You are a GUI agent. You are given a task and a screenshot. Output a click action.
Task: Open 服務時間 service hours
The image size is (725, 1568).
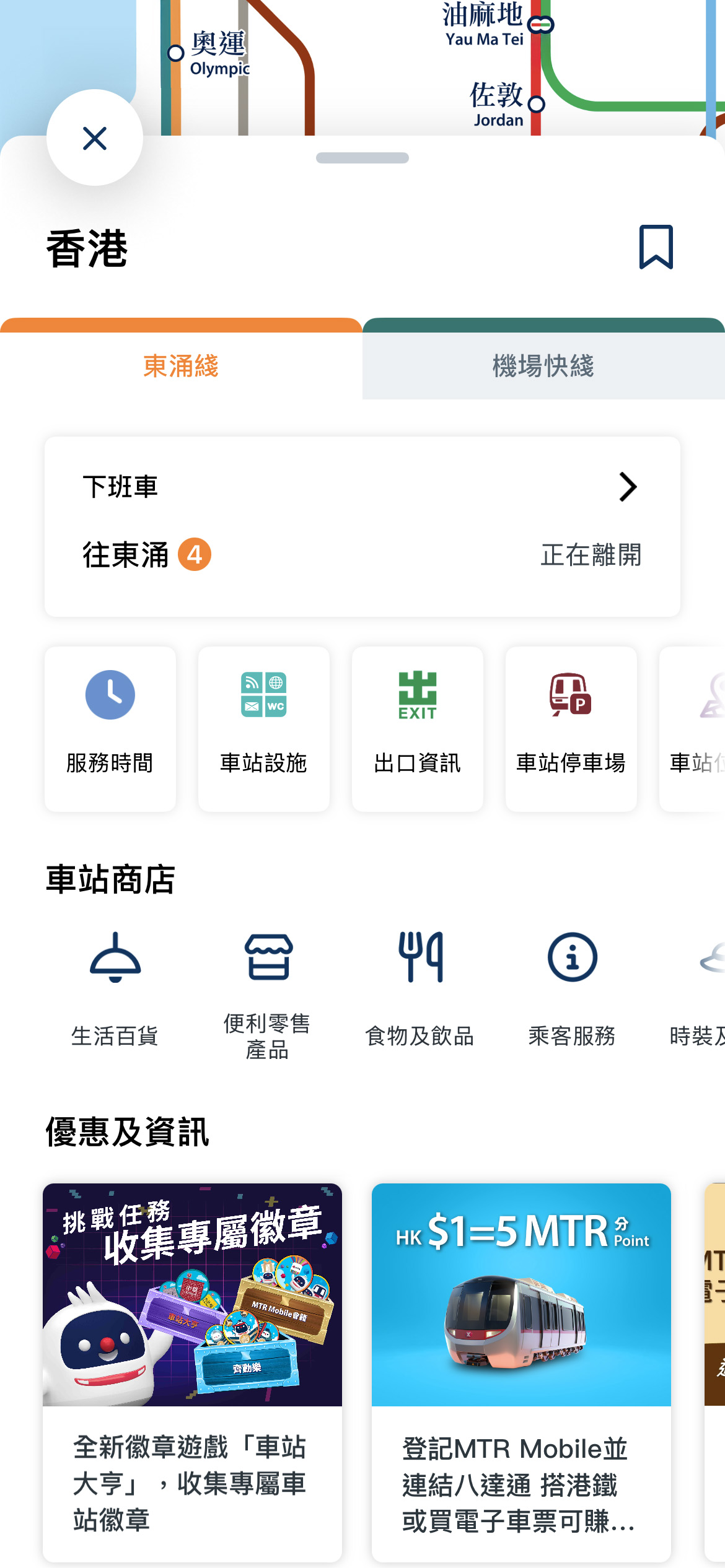110,728
